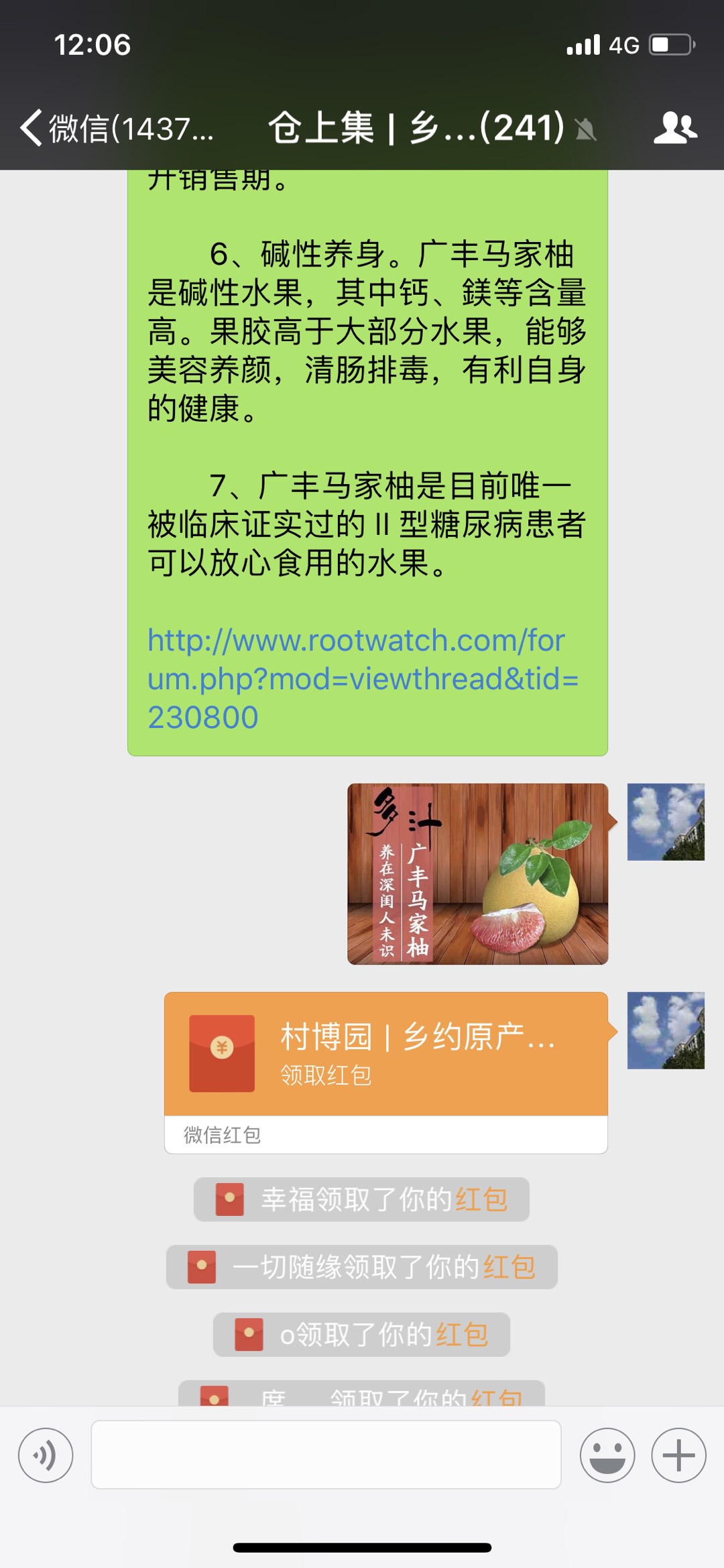Tap 红包 in 一切随缘's claim notice
The width and height of the screenshot is (724, 1568).
pos(509,1267)
